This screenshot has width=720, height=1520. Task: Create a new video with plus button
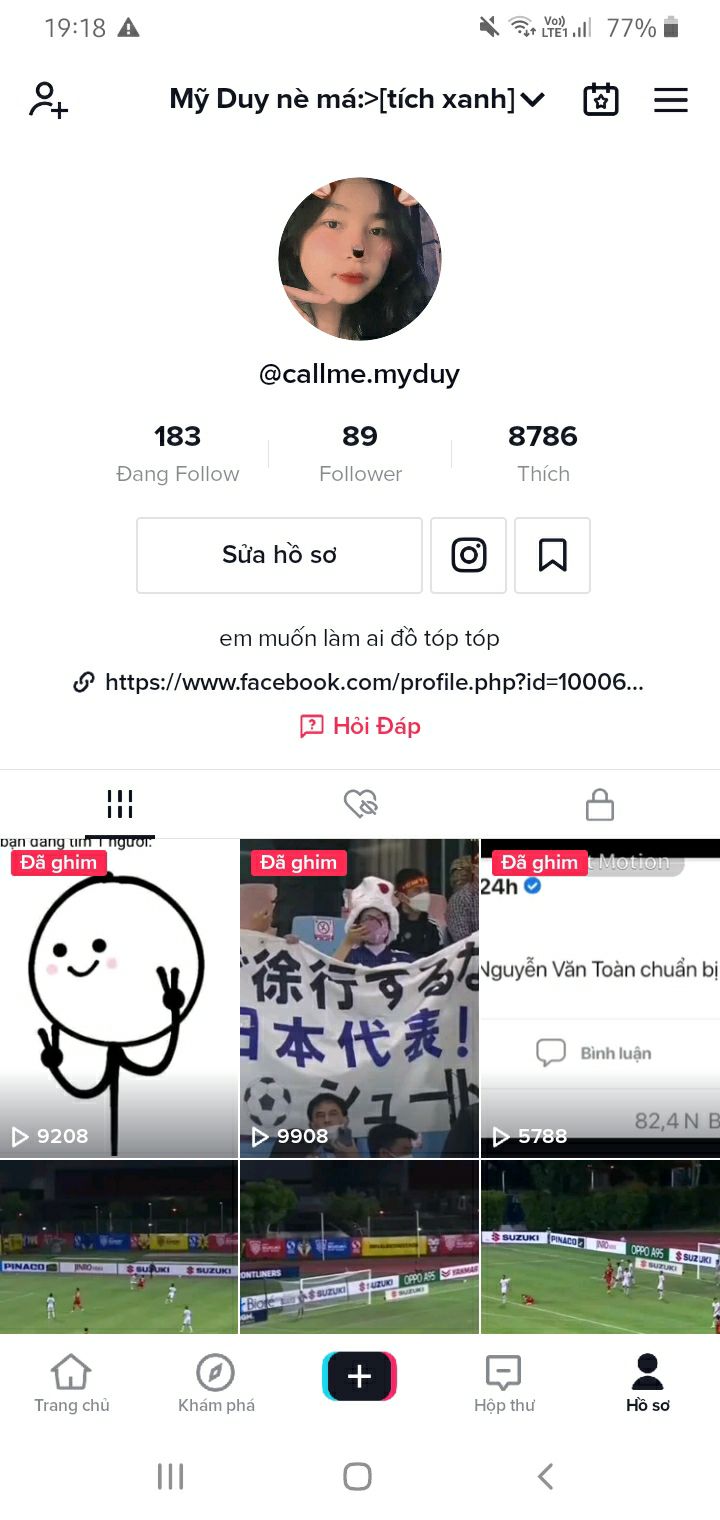pos(359,1377)
